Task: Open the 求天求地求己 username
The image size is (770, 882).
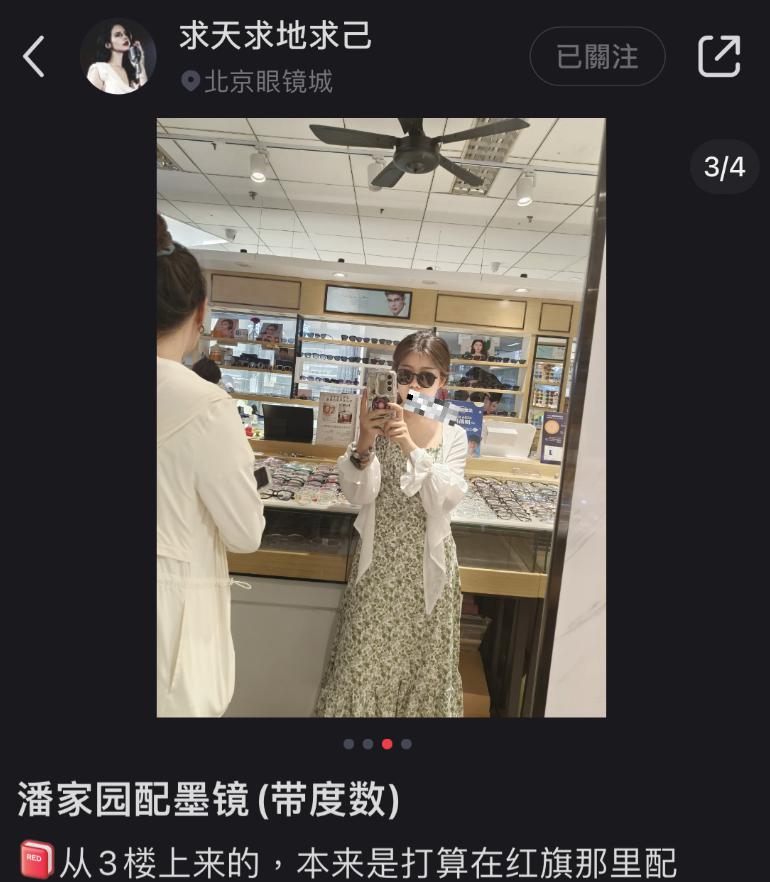Action: tap(275, 36)
